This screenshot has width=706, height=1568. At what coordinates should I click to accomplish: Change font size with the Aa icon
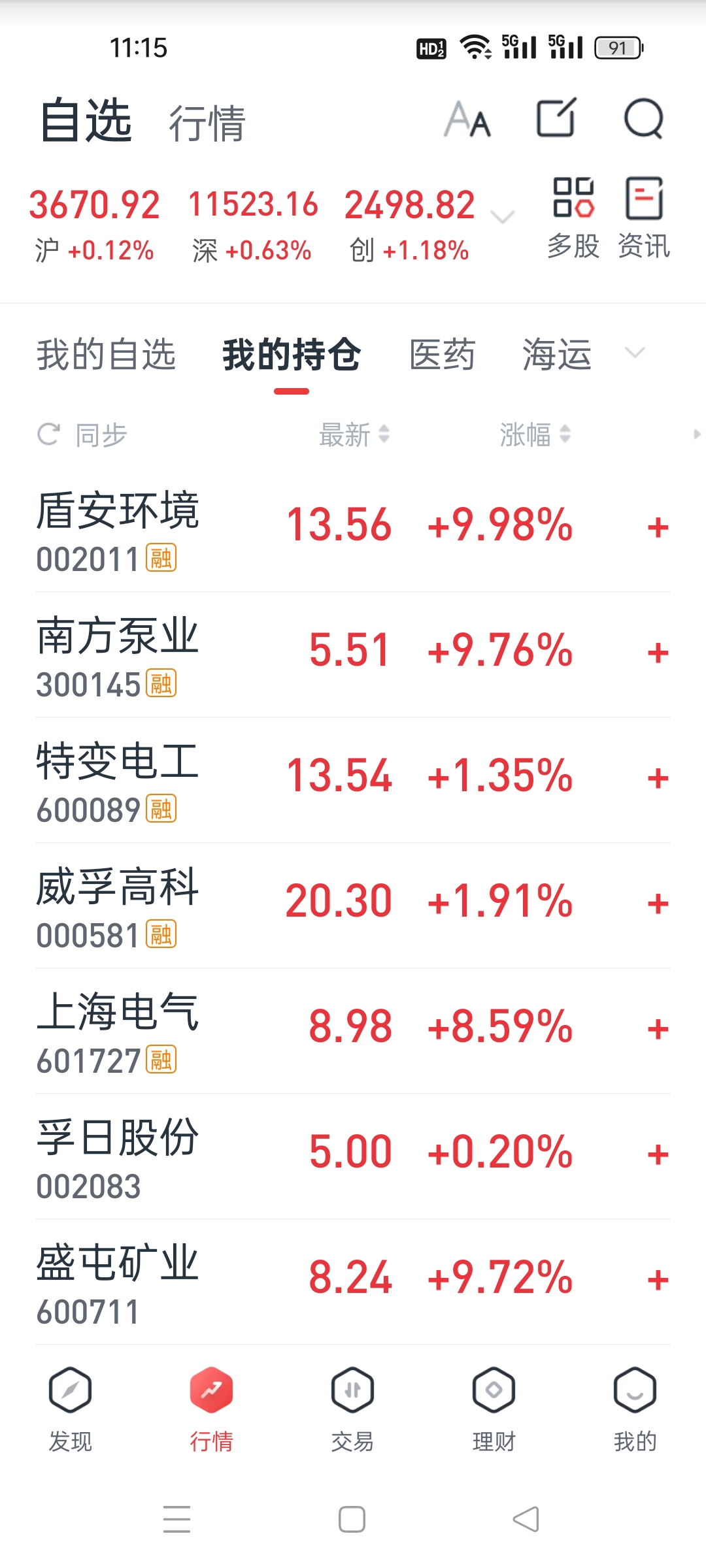pyautogui.click(x=467, y=119)
